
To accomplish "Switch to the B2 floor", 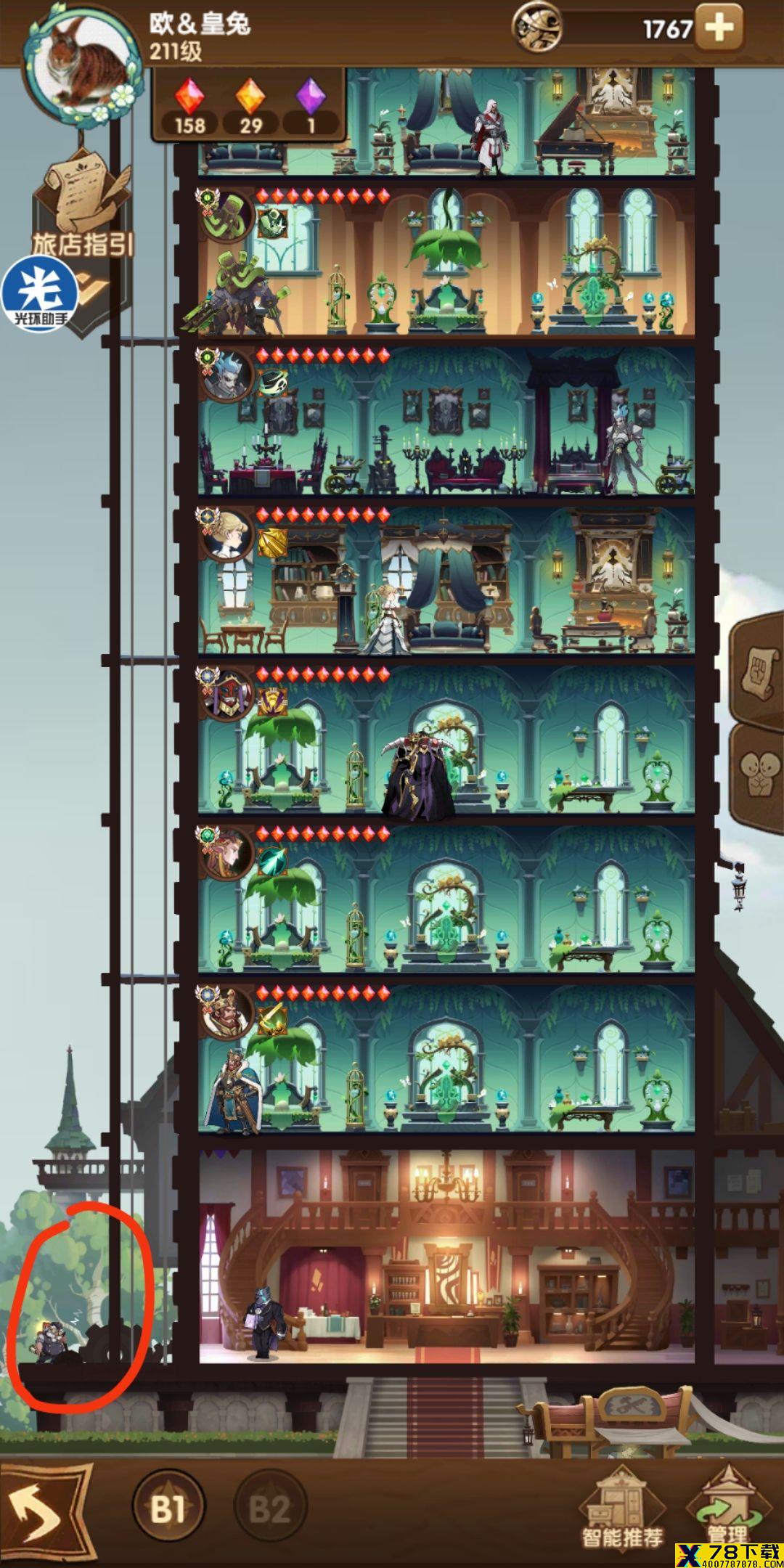I will point(270,1508).
